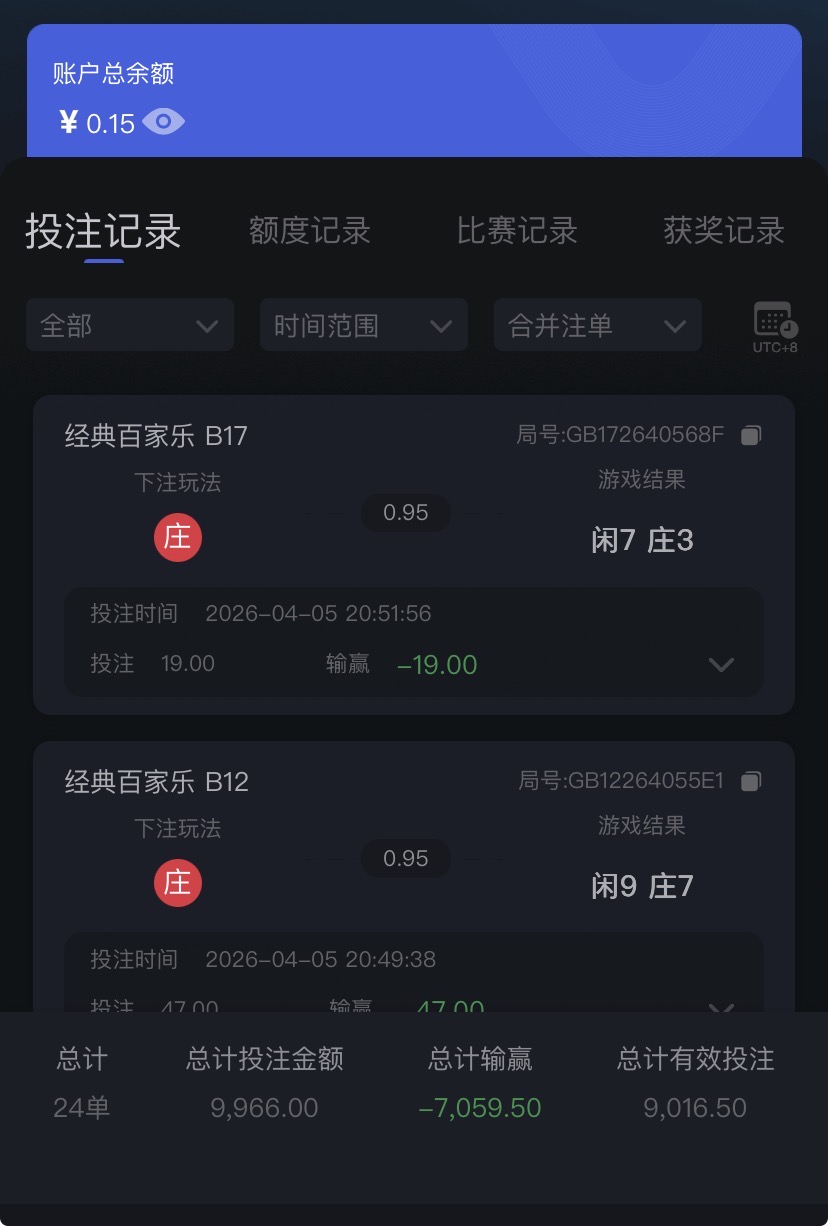Open the 合并注单 dropdown

[x=597, y=325]
